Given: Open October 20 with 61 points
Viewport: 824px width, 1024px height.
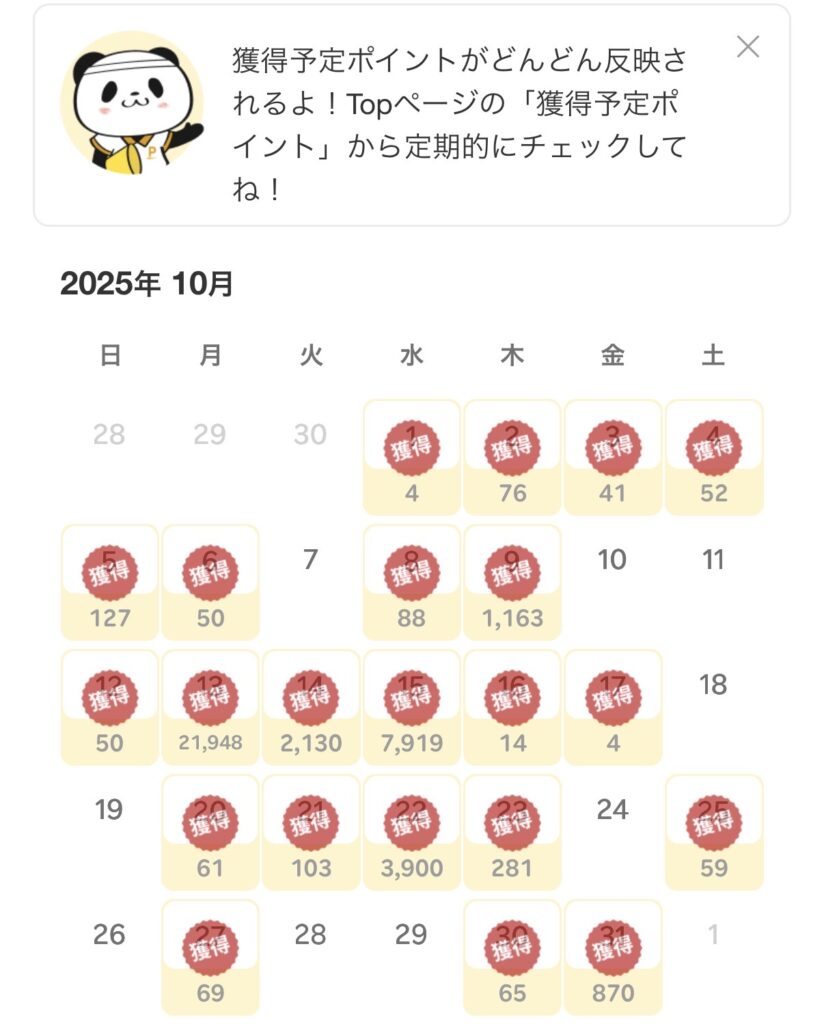Looking at the screenshot, I should pos(210,832).
